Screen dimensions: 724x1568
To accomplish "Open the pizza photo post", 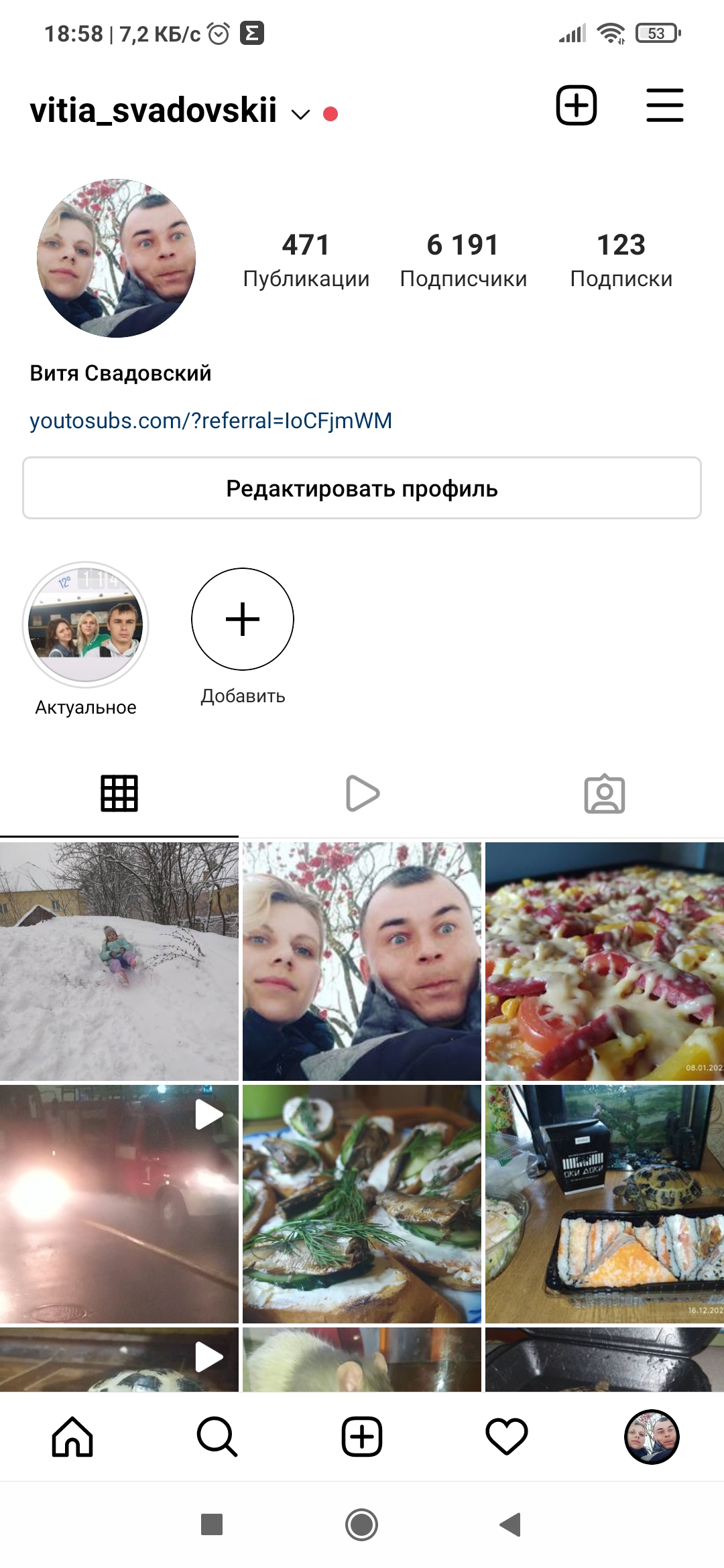I will coord(604,961).
